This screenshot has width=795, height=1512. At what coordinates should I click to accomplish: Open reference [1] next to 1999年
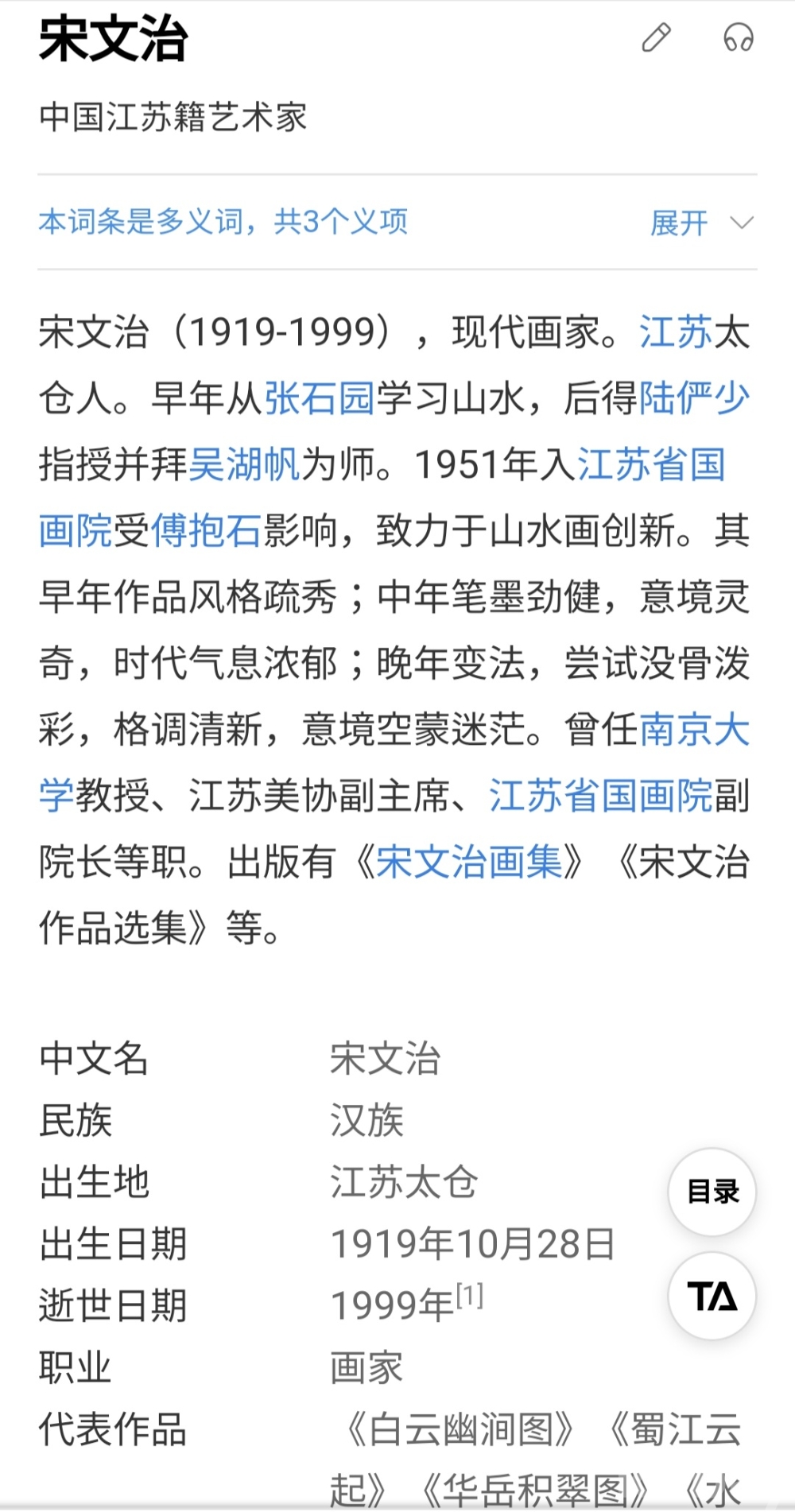[x=470, y=1297]
